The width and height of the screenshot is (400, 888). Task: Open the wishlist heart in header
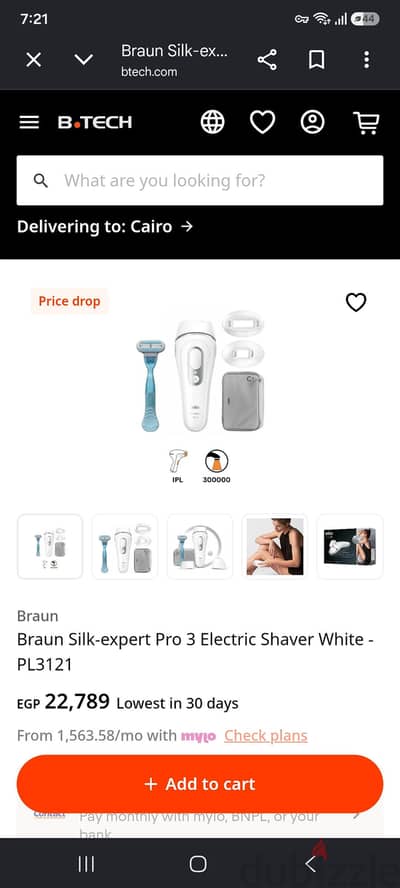(x=262, y=122)
